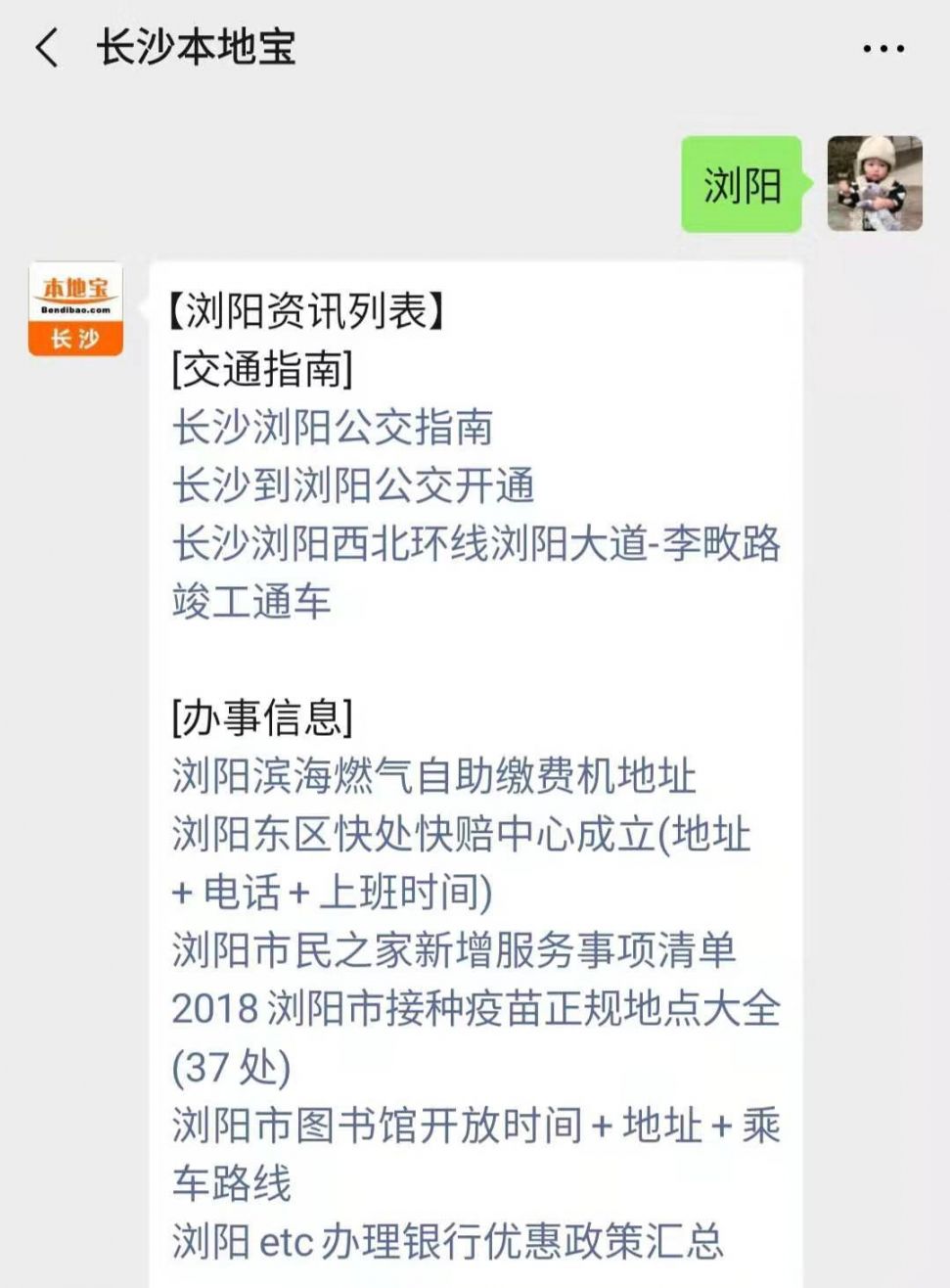The width and height of the screenshot is (950, 1288).
Task: Open link 长沙浏阳公交指南
Action: tap(333, 428)
